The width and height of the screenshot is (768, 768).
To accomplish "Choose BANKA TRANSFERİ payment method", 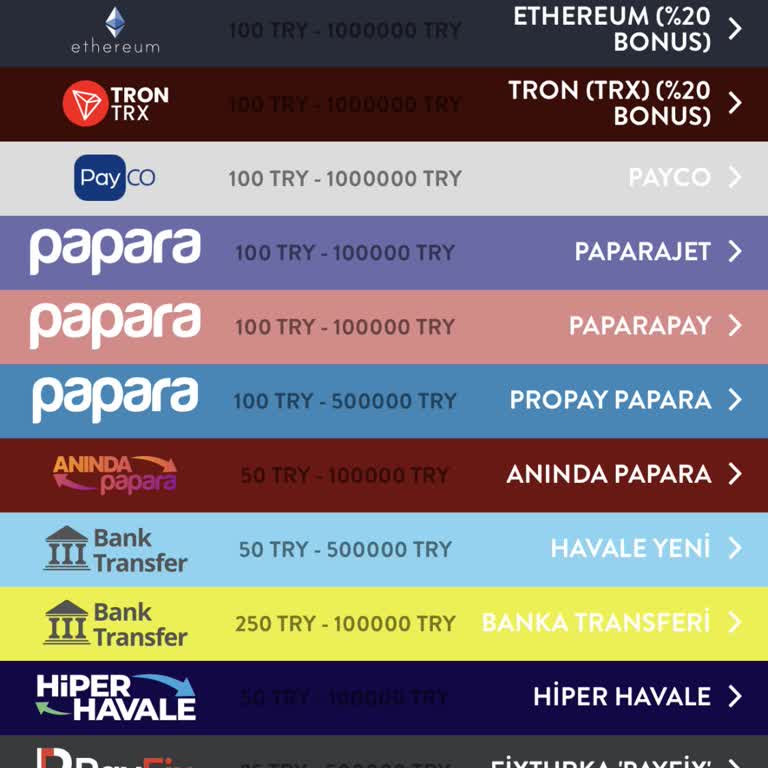I will click(x=384, y=622).
